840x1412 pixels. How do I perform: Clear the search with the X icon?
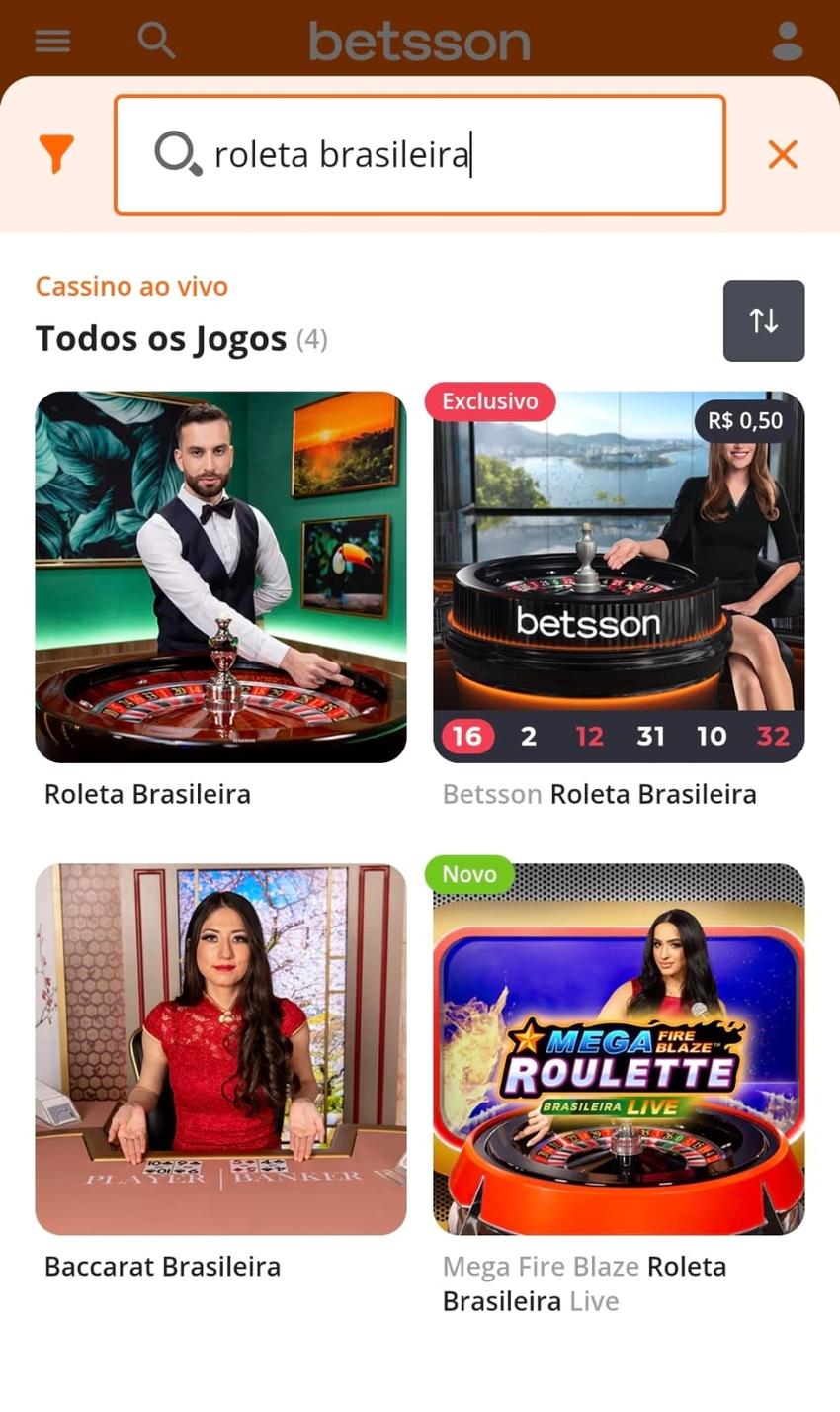(782, 154)
